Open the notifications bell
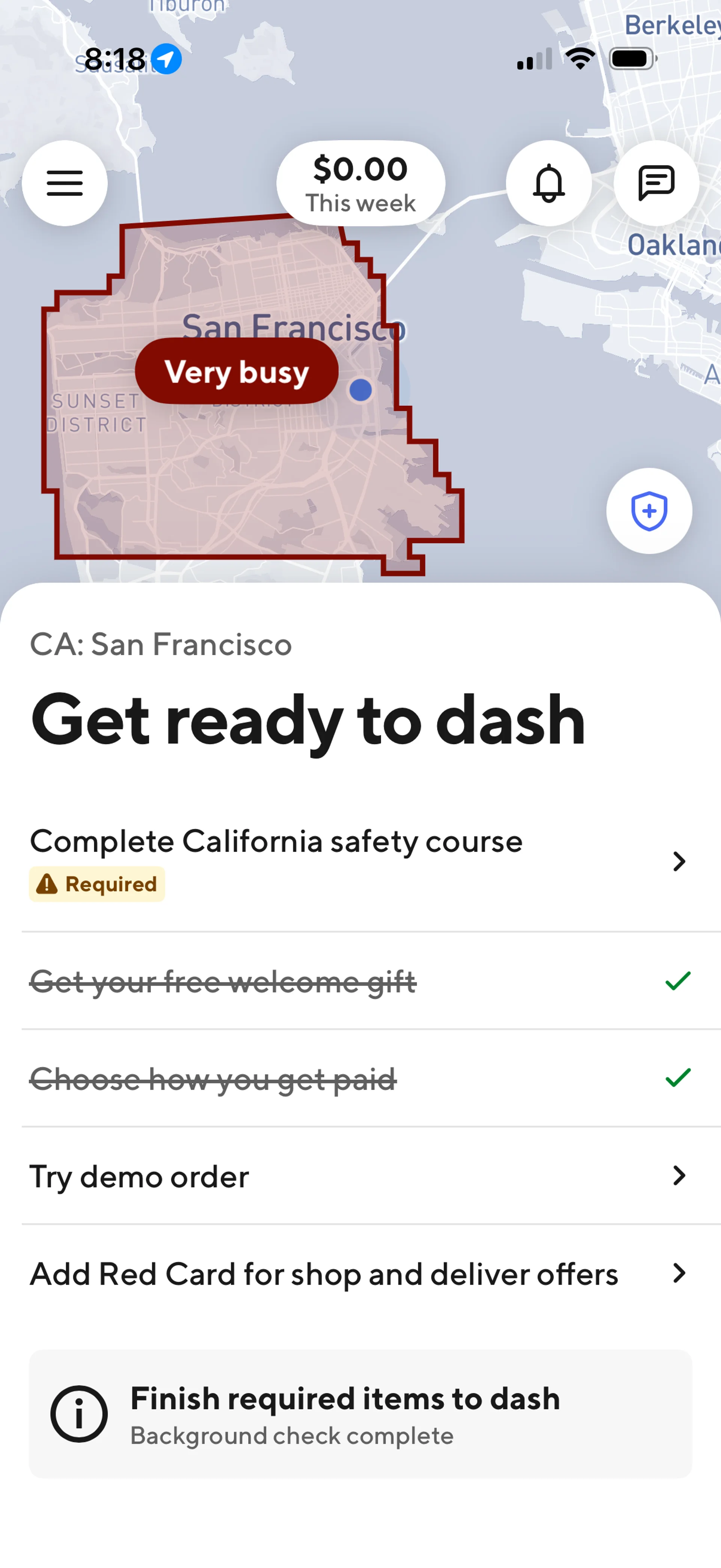721x1568 pixels. point(548,183)
